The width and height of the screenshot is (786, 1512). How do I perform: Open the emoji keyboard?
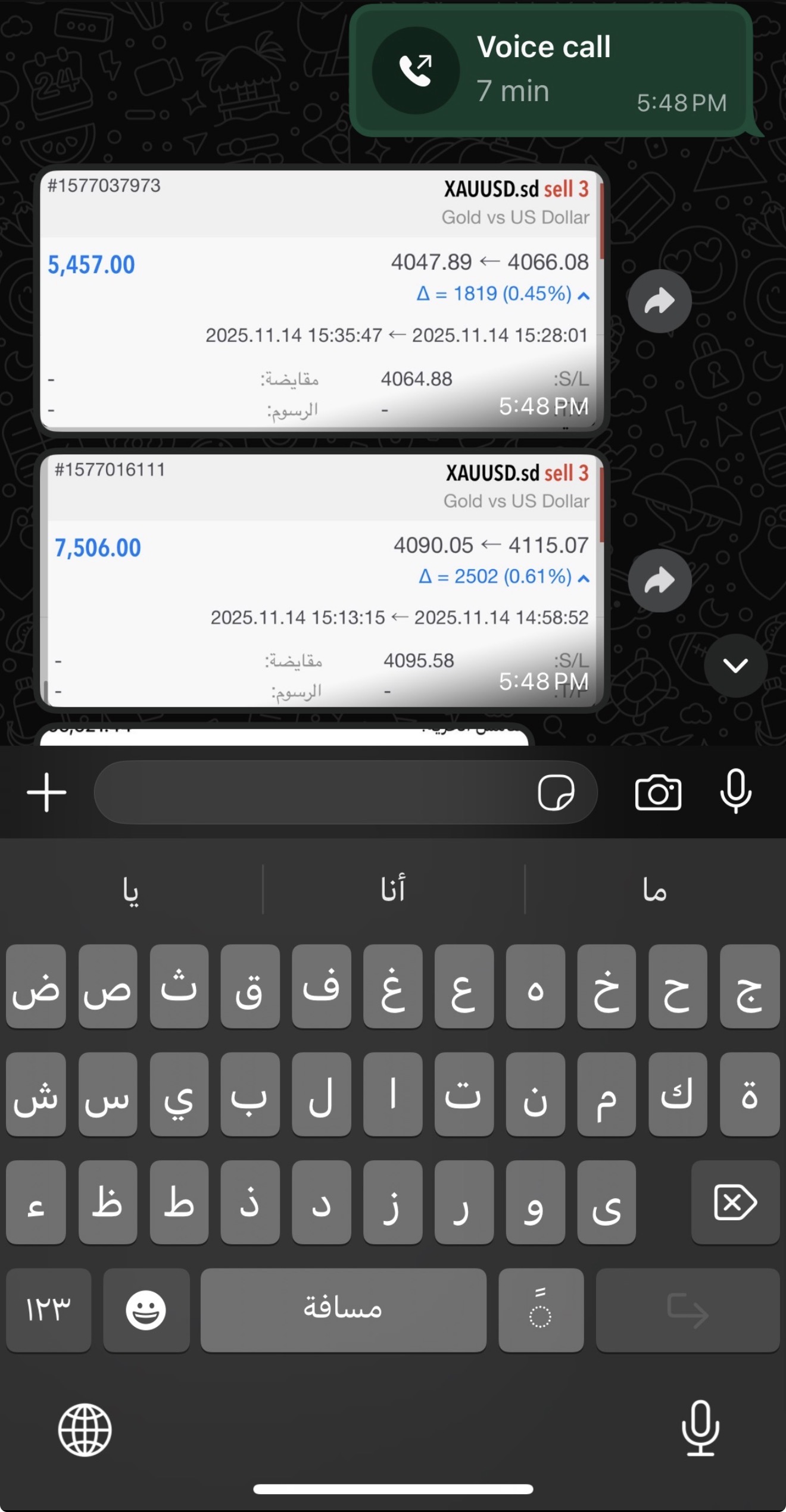pyautogui.click(x=146, y=1310)
